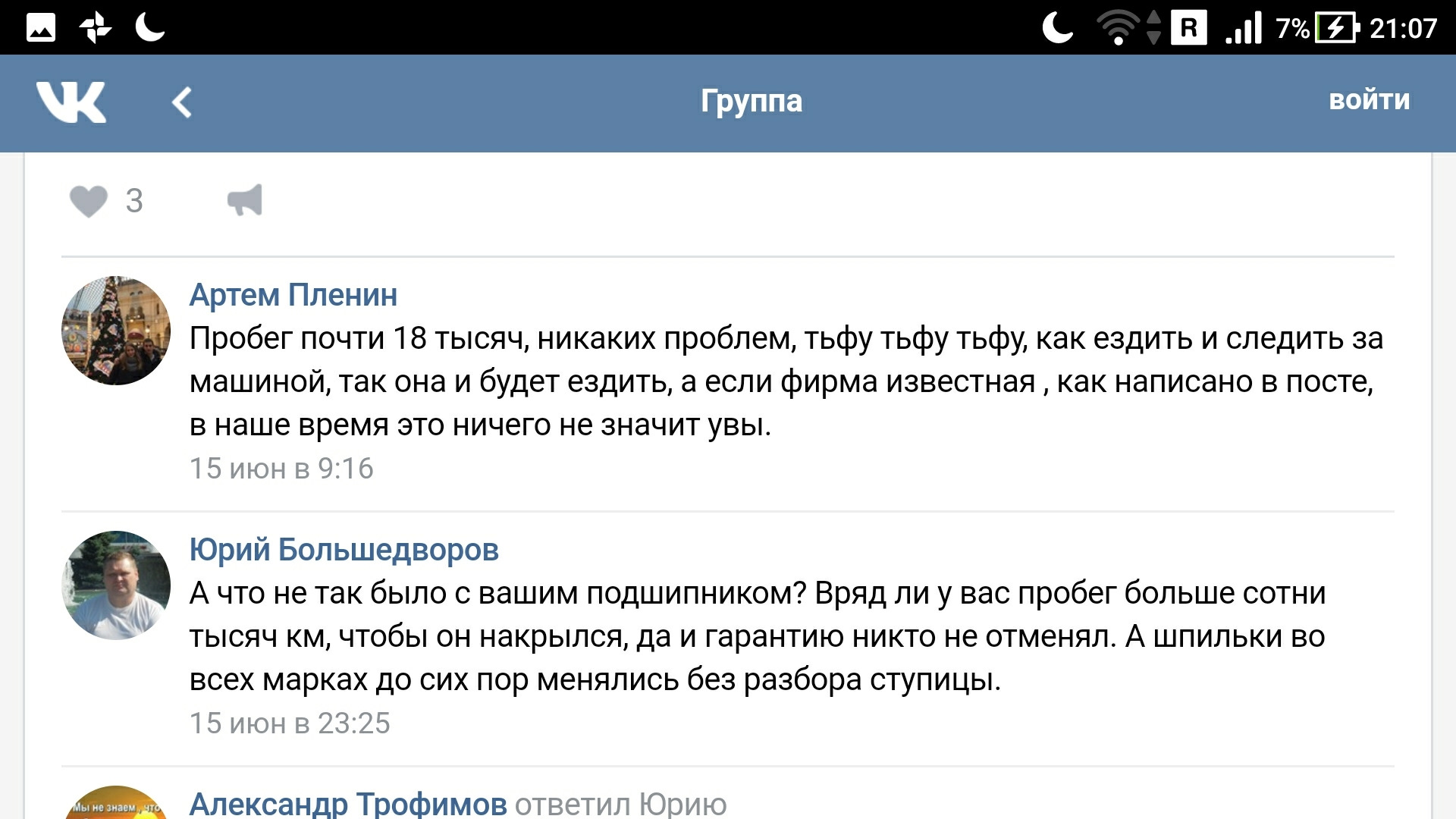Open Артем Пленин's avatar picture
The width and height of the screenshot is (1456, 819).
pos(116,331)
